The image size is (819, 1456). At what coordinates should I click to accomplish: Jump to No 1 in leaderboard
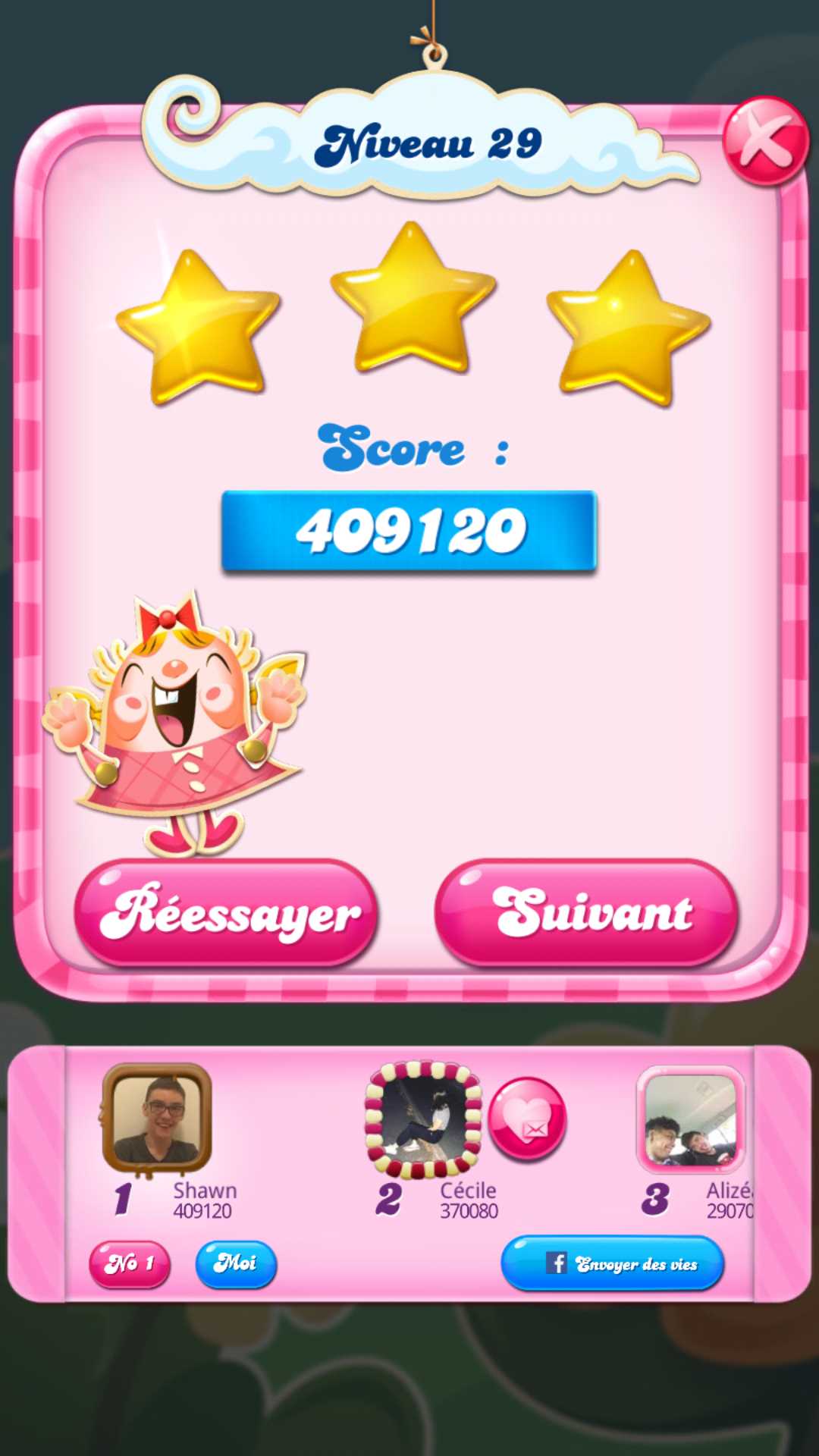[130, 1264]
